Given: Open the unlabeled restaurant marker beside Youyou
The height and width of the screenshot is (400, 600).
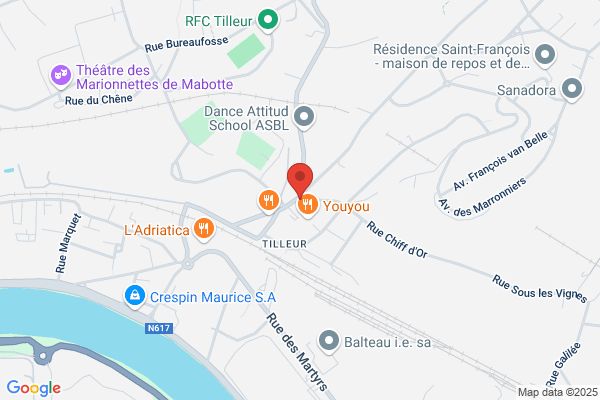Looking at the screenshot, I should click(x=269, y=201).
